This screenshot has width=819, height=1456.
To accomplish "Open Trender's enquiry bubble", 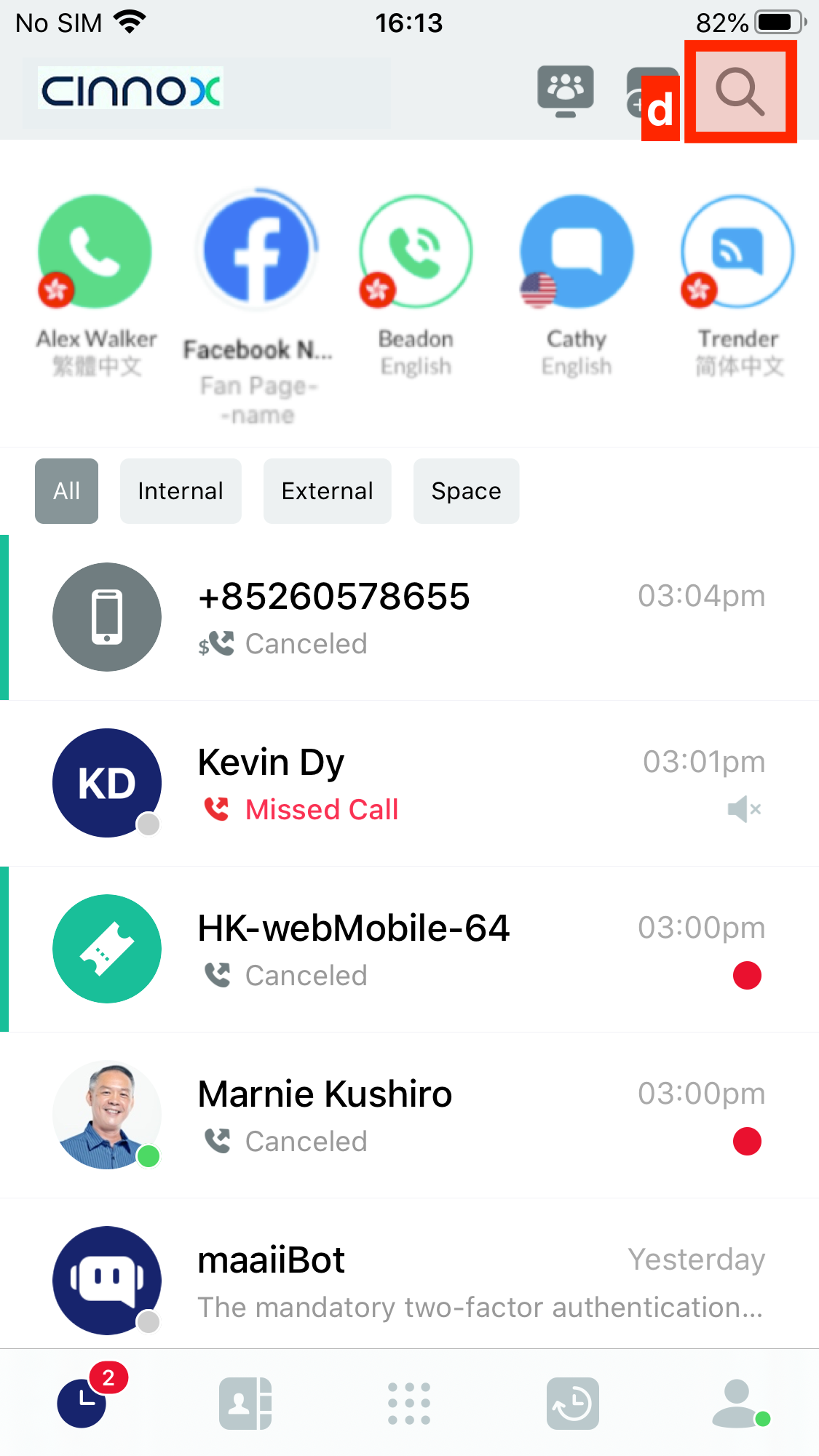I will [737, 252].
